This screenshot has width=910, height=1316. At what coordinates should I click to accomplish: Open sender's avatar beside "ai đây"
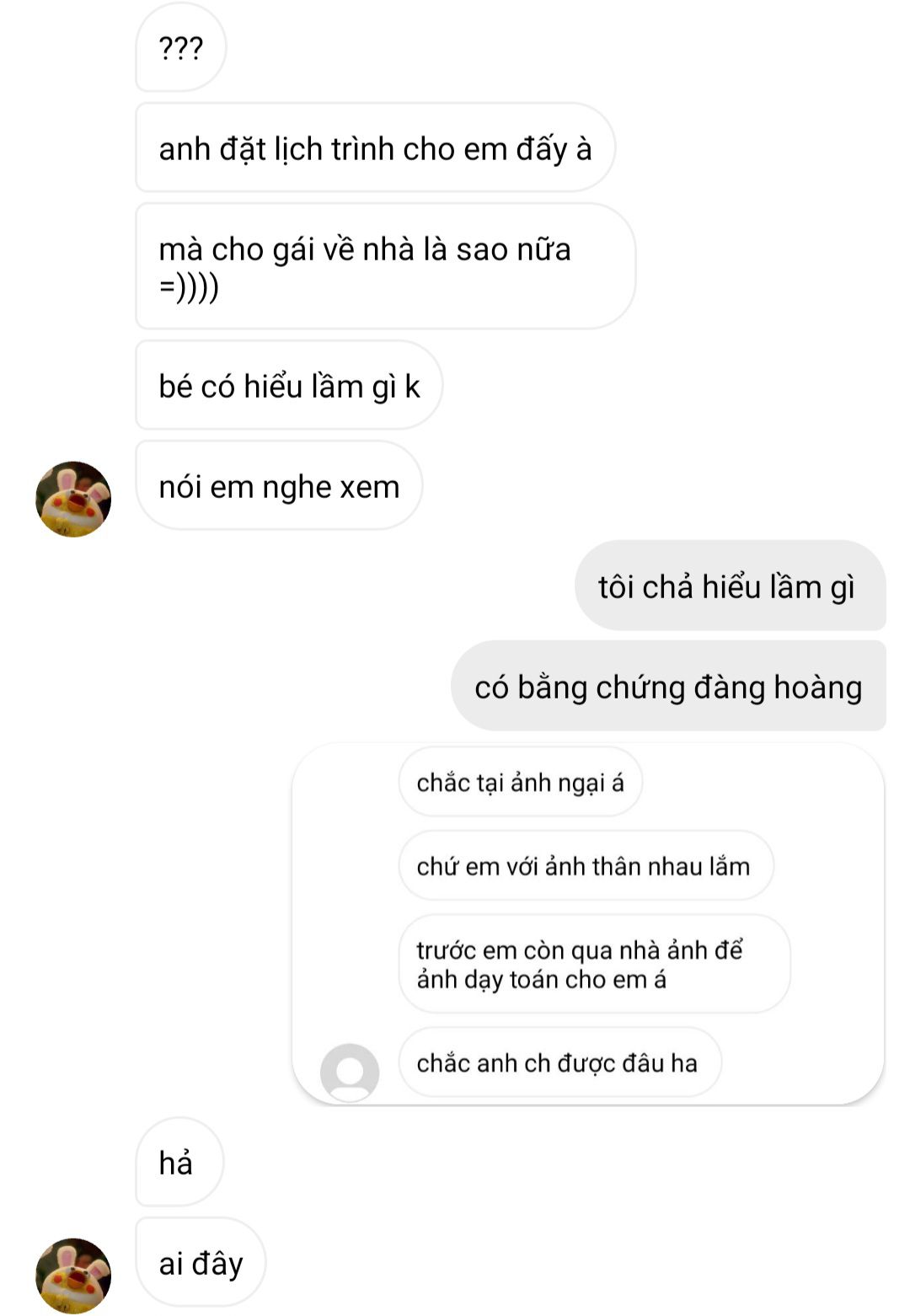click(x=73, y=1275)
